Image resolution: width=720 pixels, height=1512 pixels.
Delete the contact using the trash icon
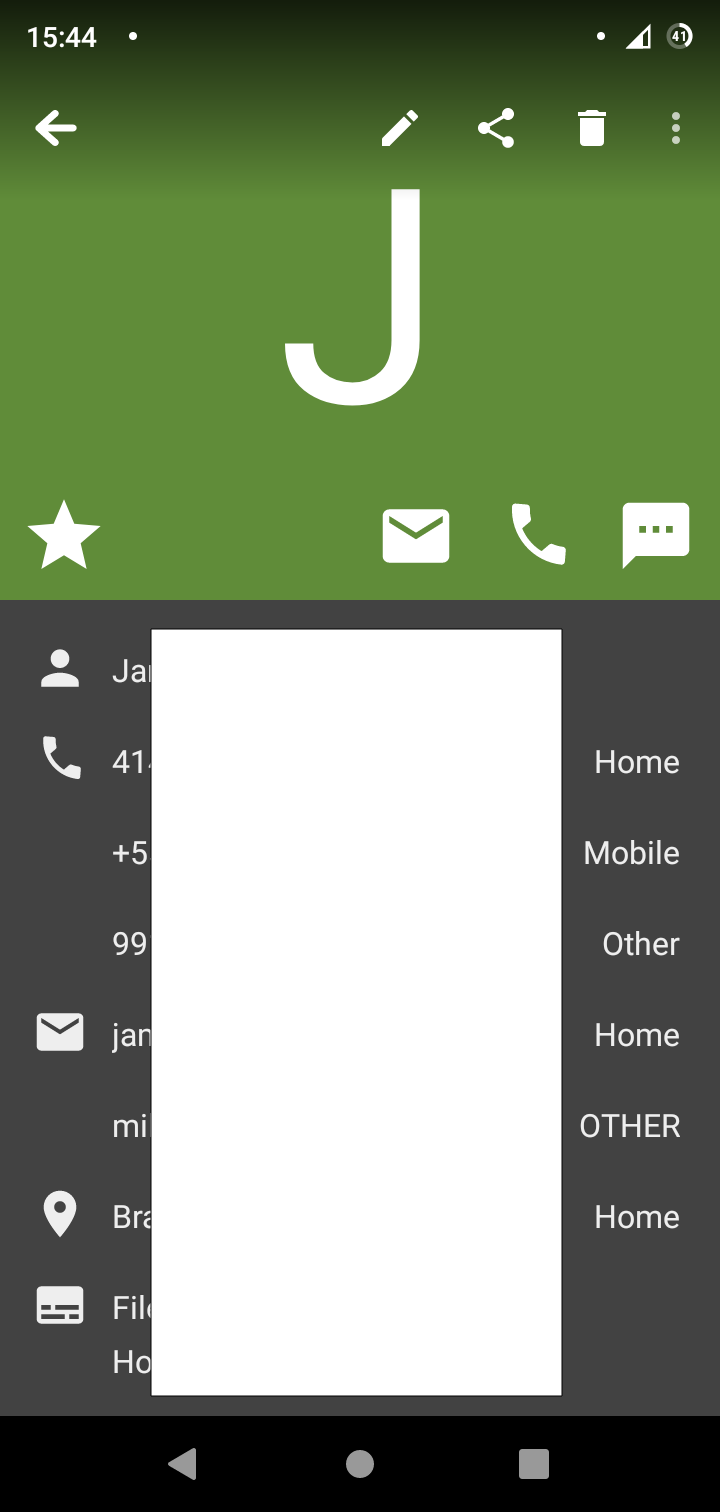click(590, 127)
